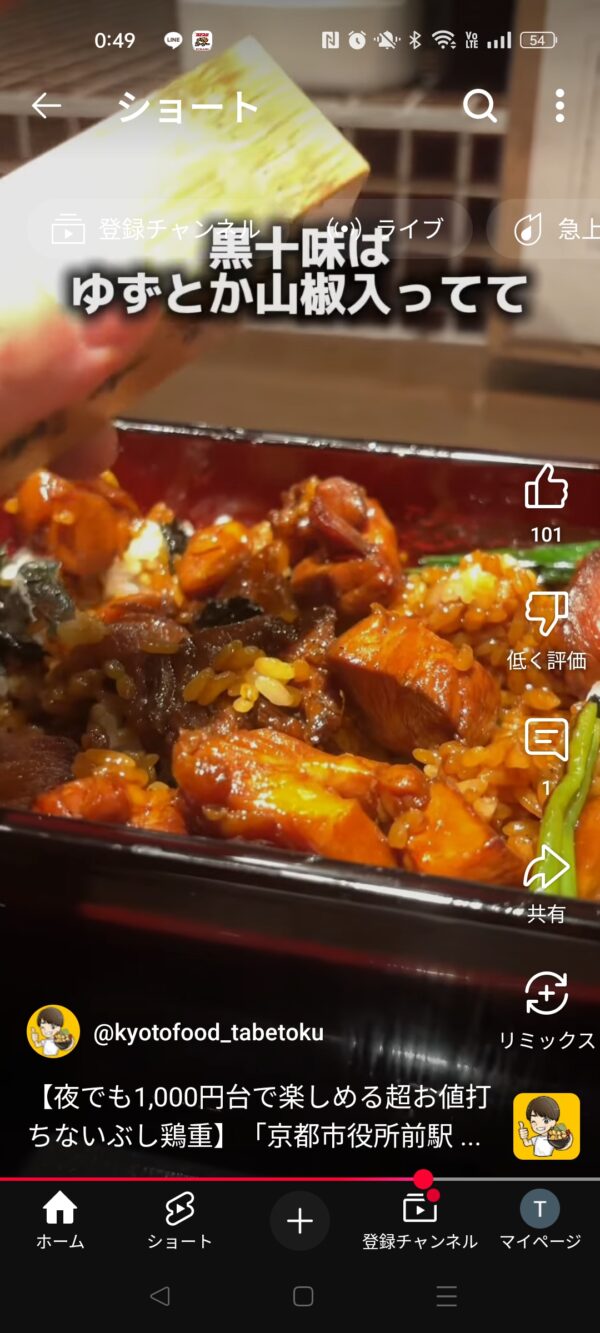Open the comments section
The width and height of the screenshot is (600, 1333).
(546, 742)
